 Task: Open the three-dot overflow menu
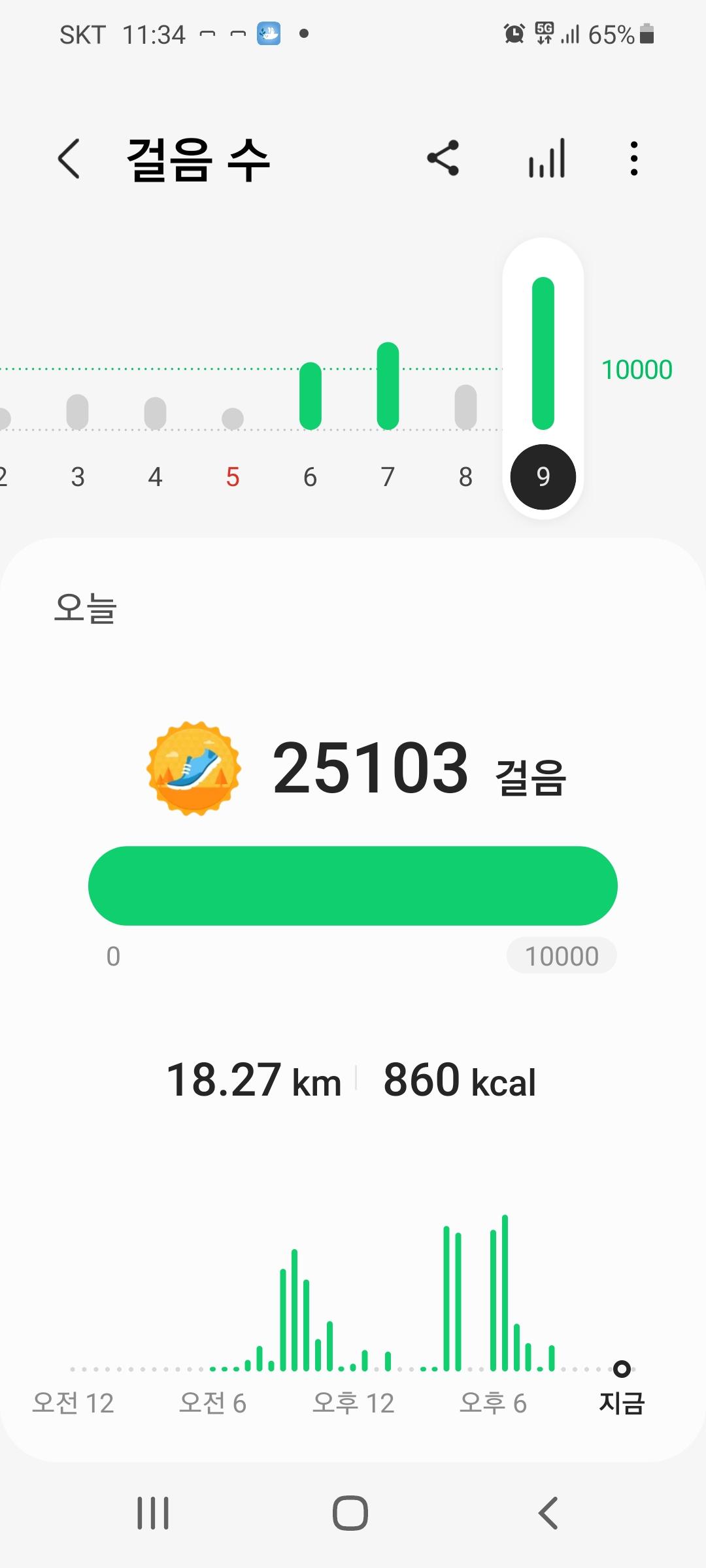coord(633,159)
